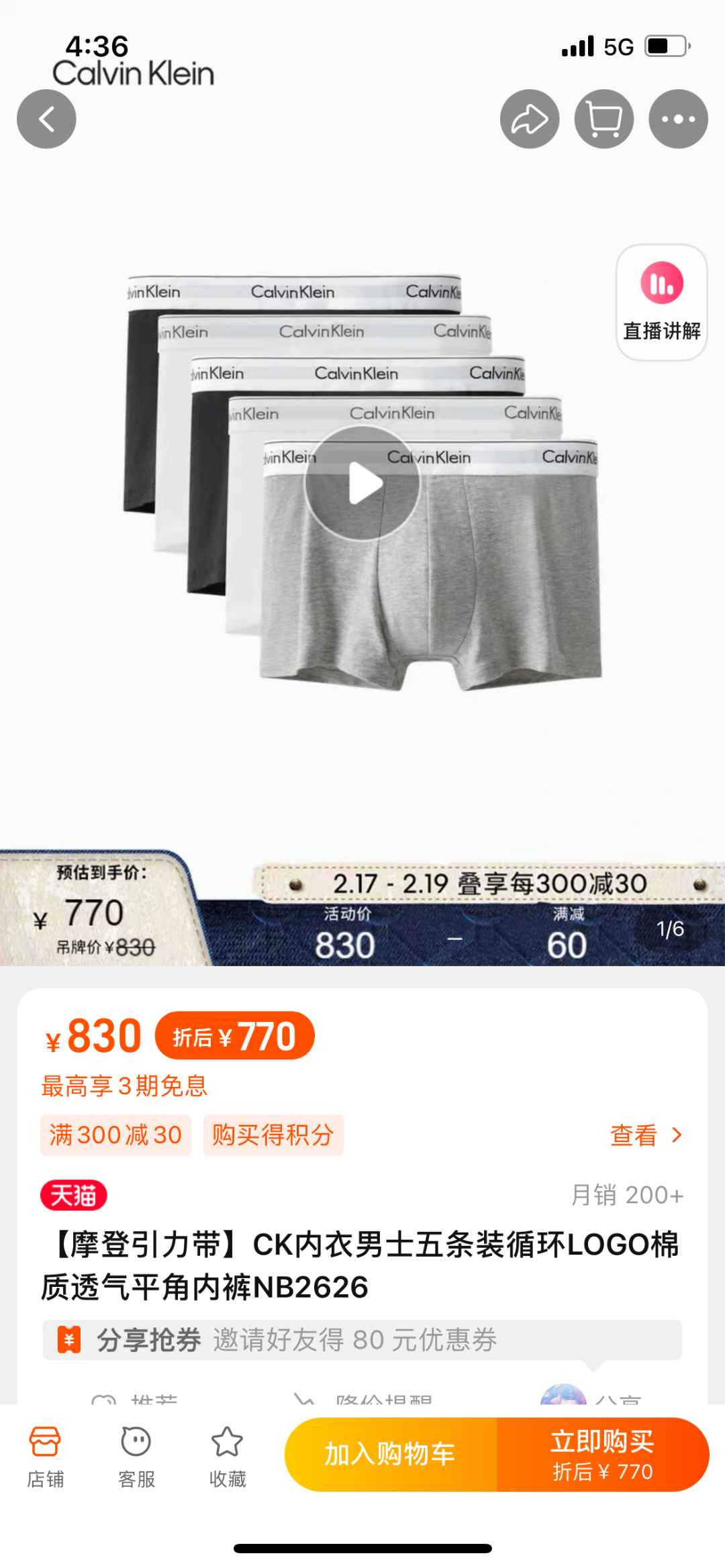The image size is (725, 1568).
Task: Buy now with 立即购买
Action: (602, 1455)
